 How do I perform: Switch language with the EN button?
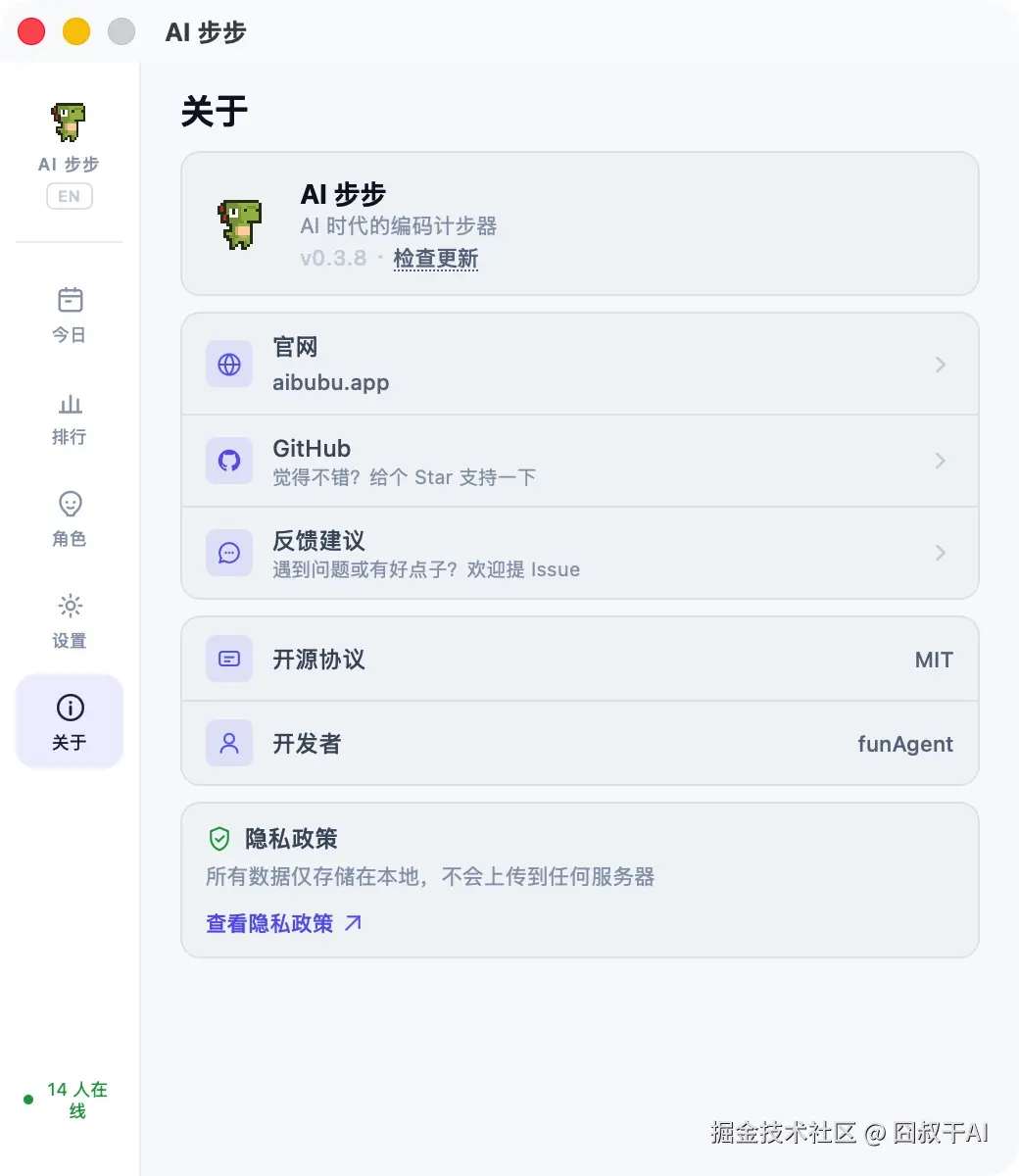point(69,196)
